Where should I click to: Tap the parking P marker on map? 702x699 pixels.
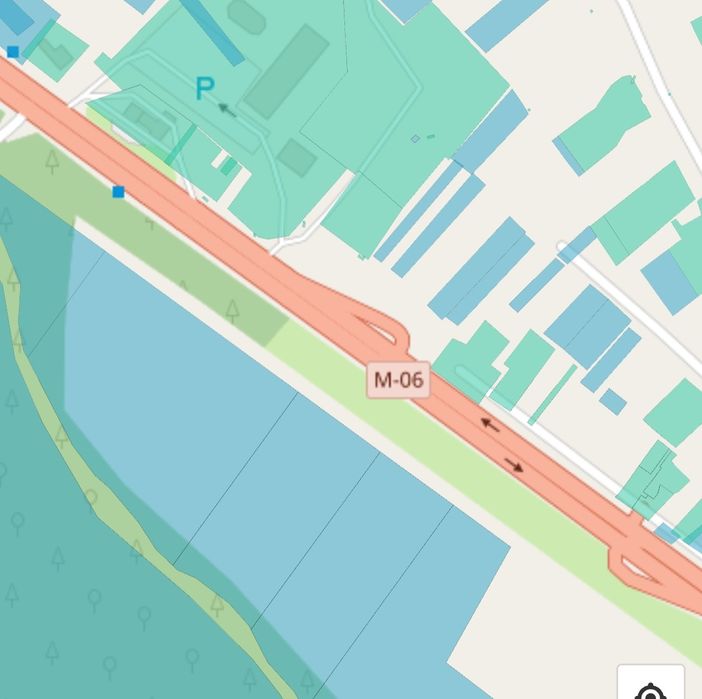(205, 89)
